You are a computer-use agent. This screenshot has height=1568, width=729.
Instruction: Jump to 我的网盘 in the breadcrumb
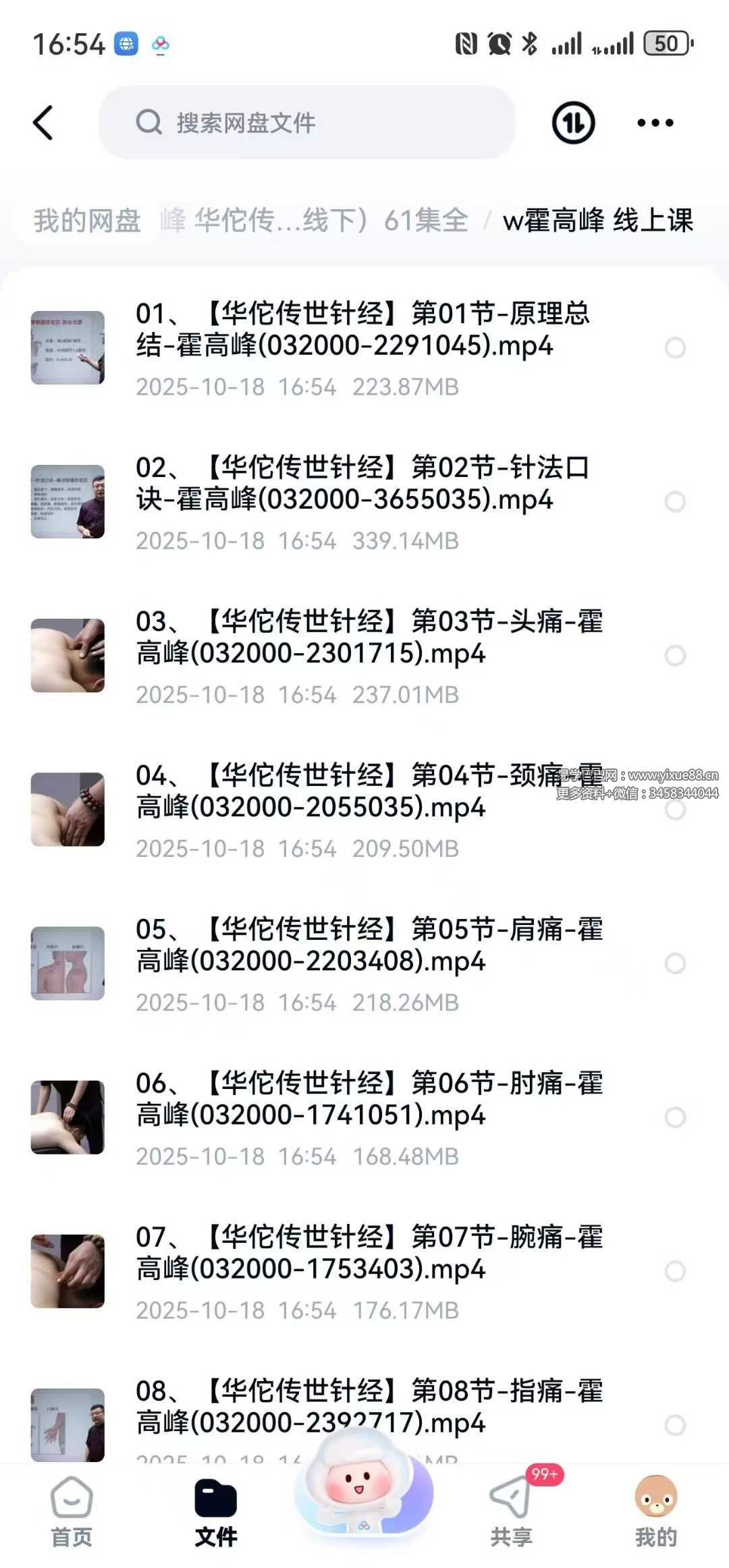coord(87,221)
